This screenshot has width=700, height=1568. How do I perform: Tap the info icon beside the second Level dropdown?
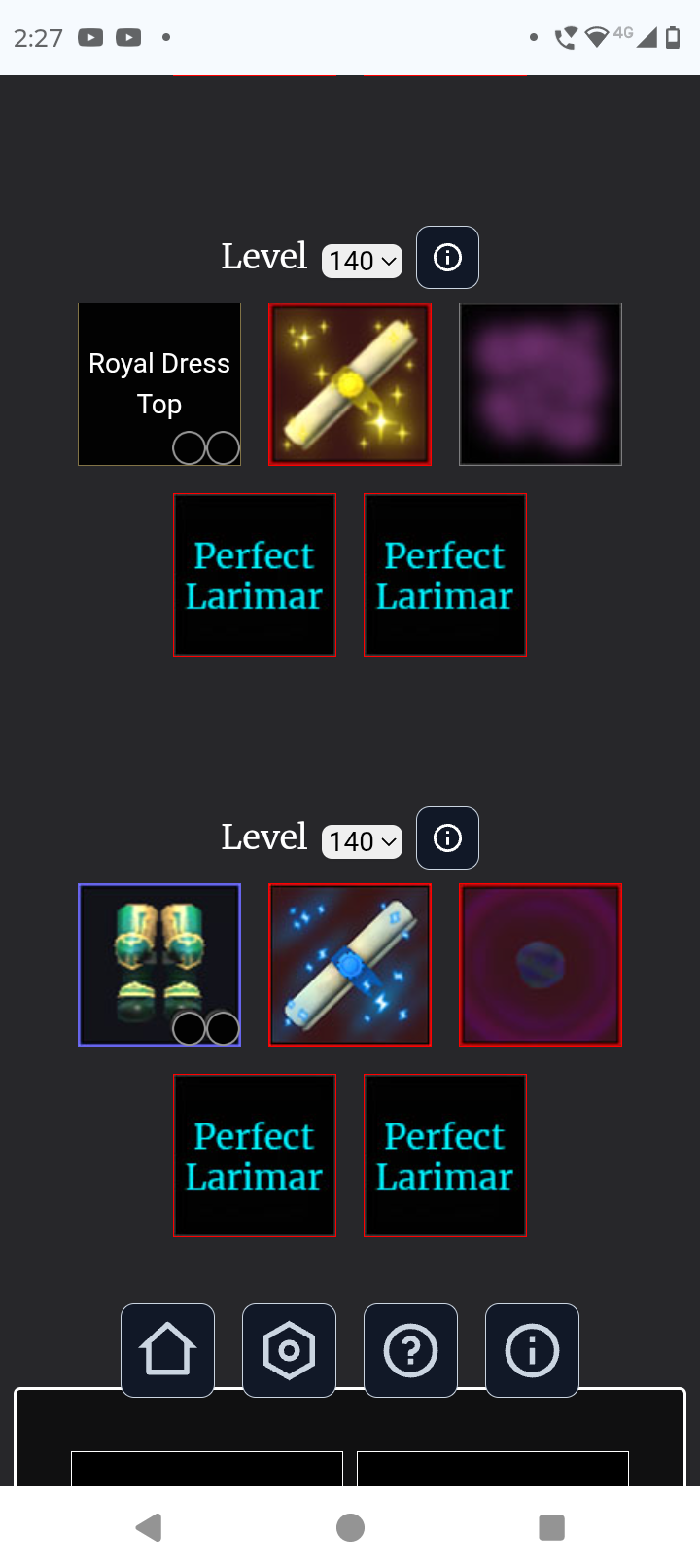tap(447, 838)
